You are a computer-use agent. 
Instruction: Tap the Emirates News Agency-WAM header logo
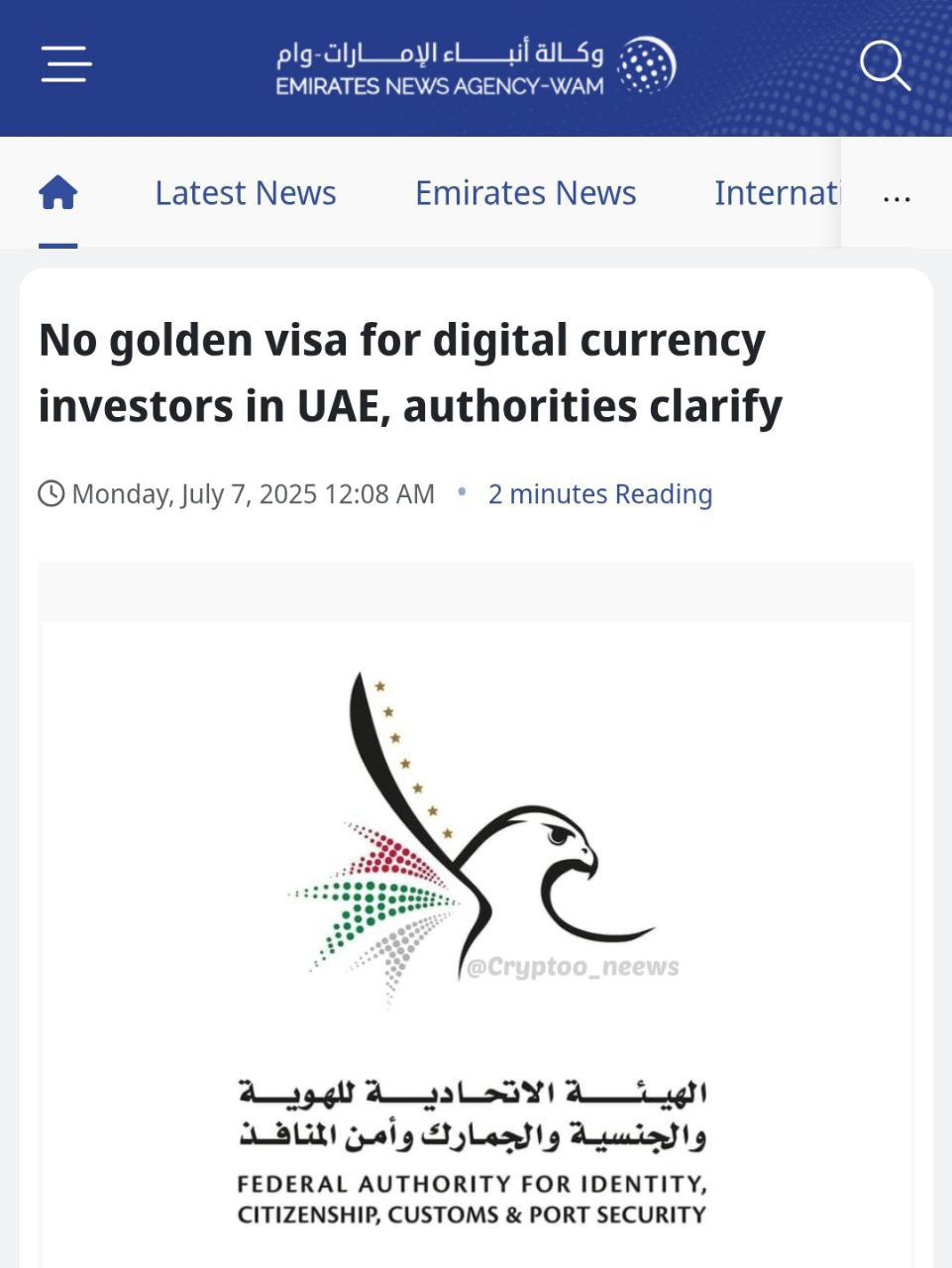point(476,66)
